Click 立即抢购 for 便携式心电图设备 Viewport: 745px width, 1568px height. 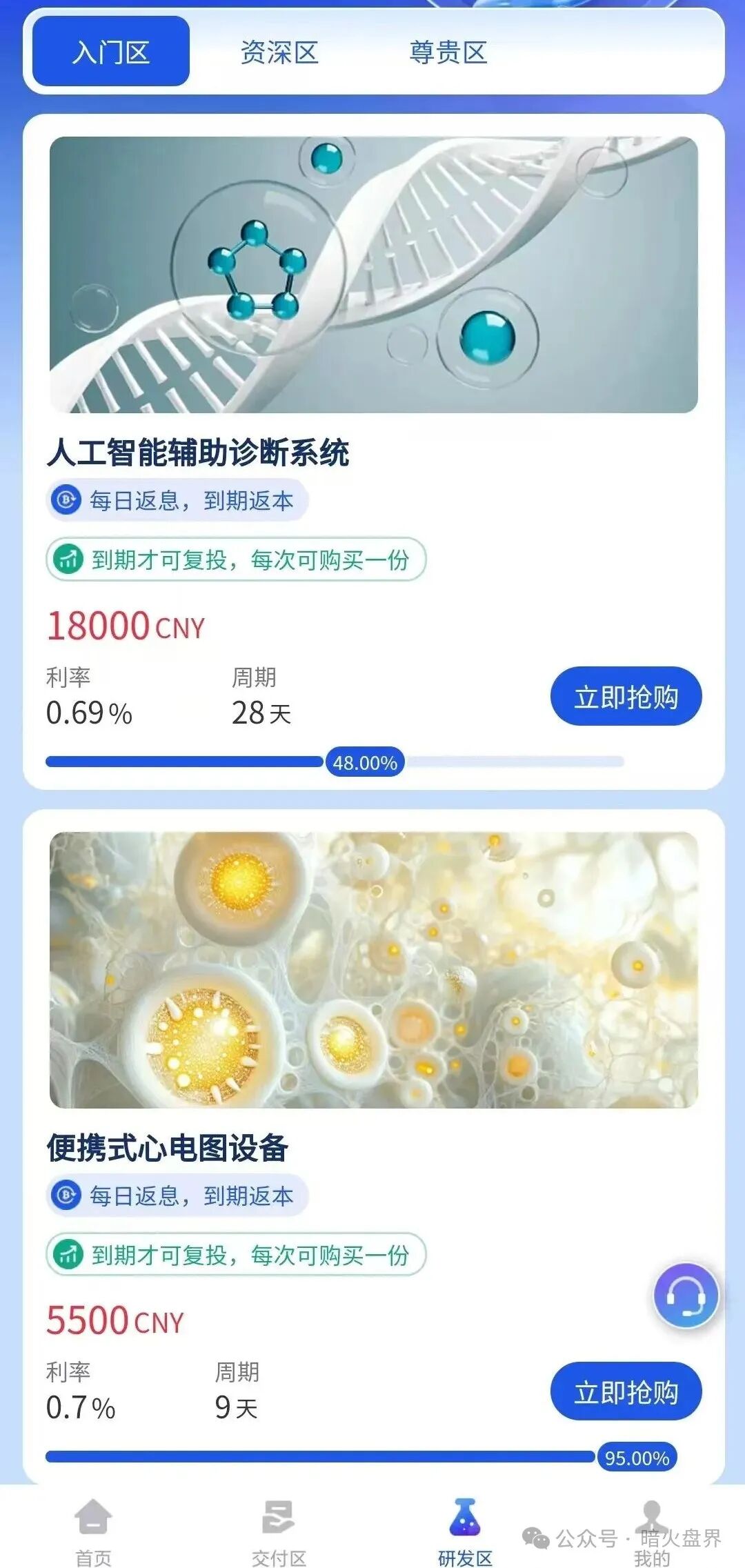626,1391
